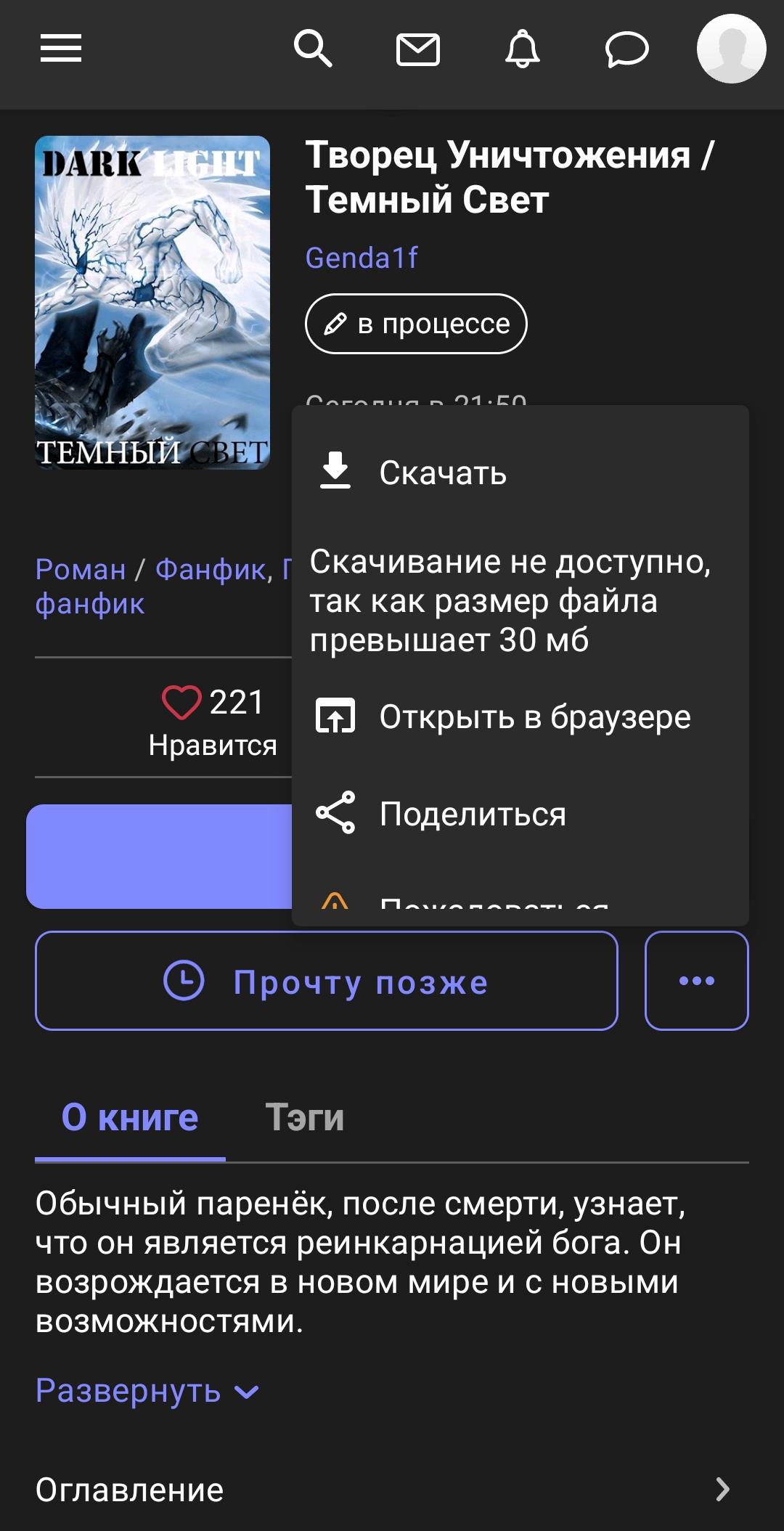Open the hamburger drawer menu

[60, 49]
